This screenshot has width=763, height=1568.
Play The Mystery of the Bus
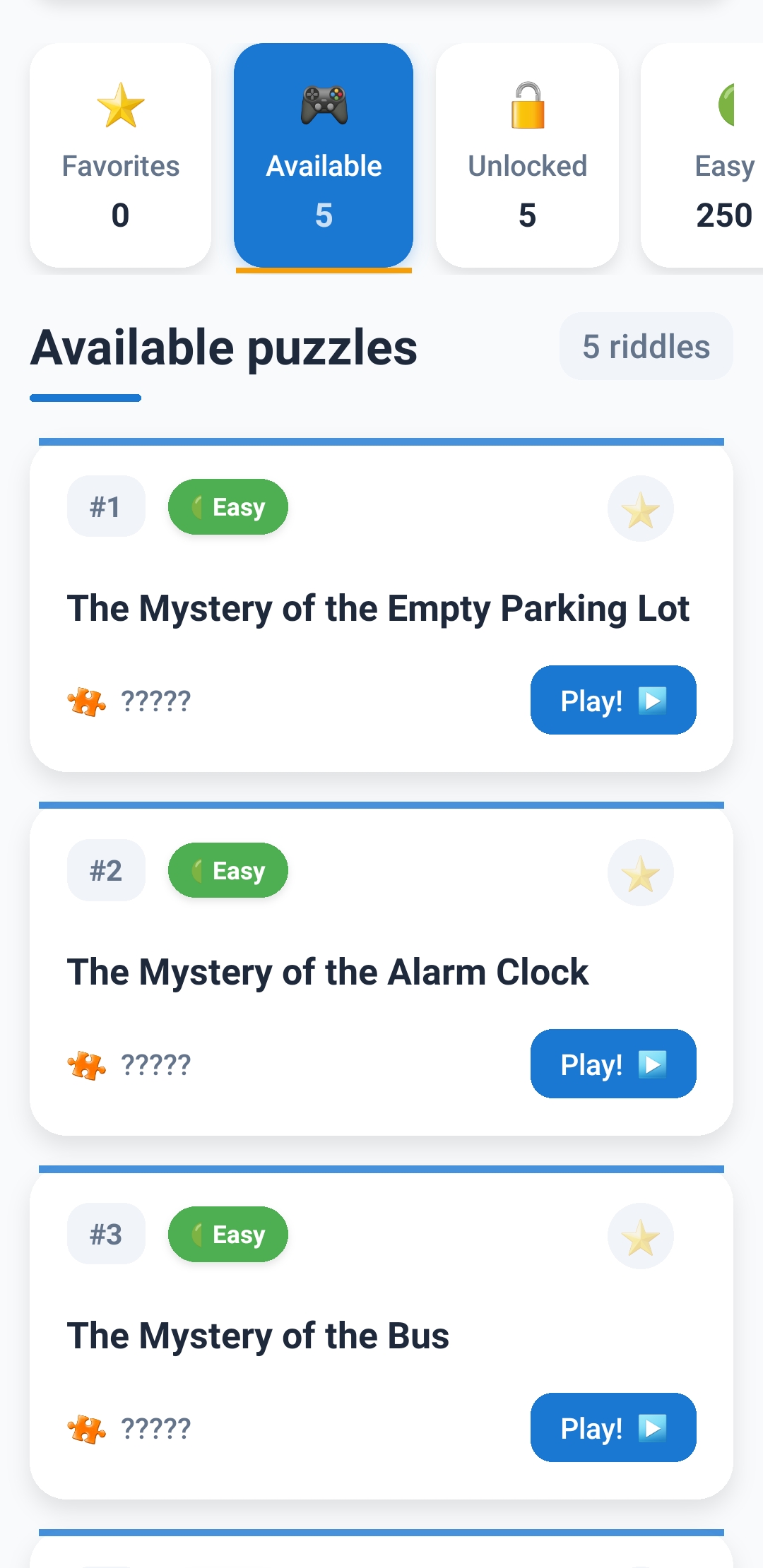click(613, 1427)
